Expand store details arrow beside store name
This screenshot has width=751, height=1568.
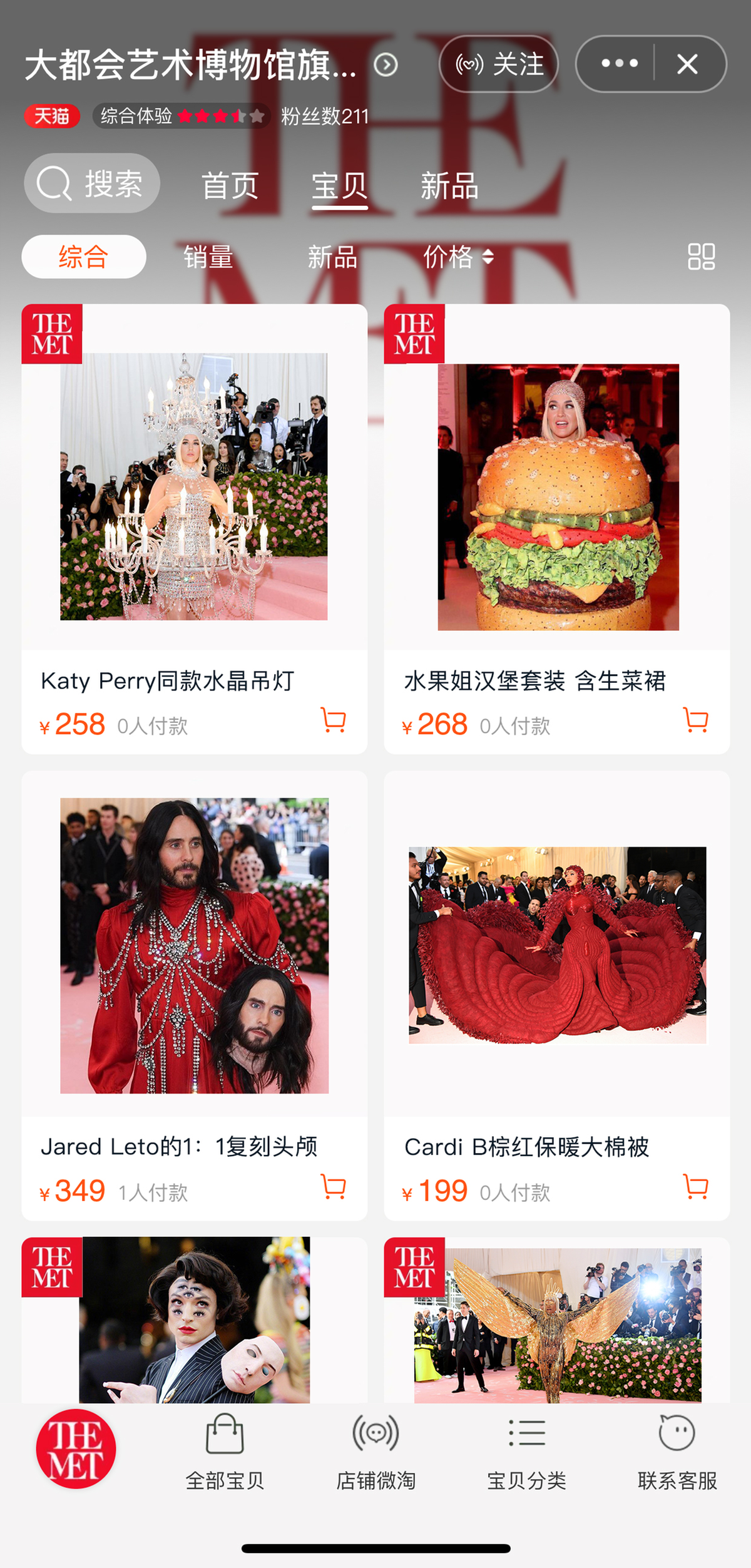[386, 64]
